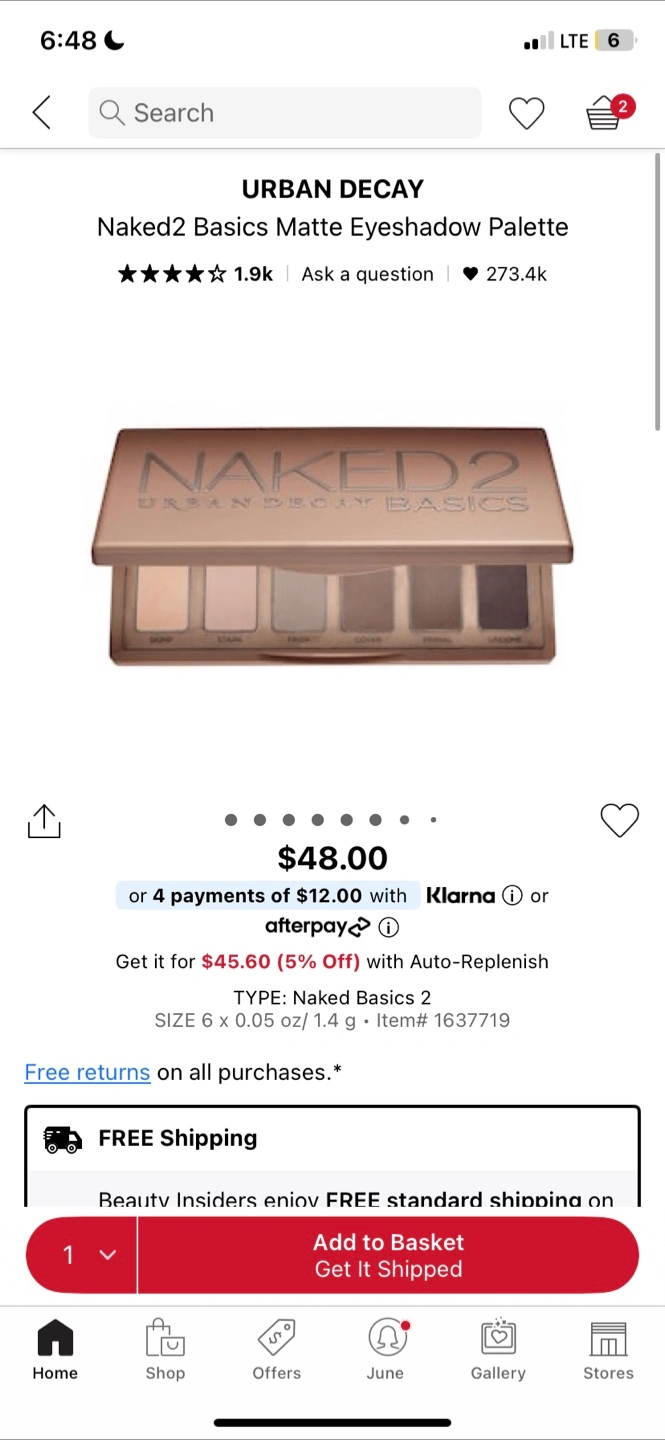Tap Ask a question link

pos(367,274)
